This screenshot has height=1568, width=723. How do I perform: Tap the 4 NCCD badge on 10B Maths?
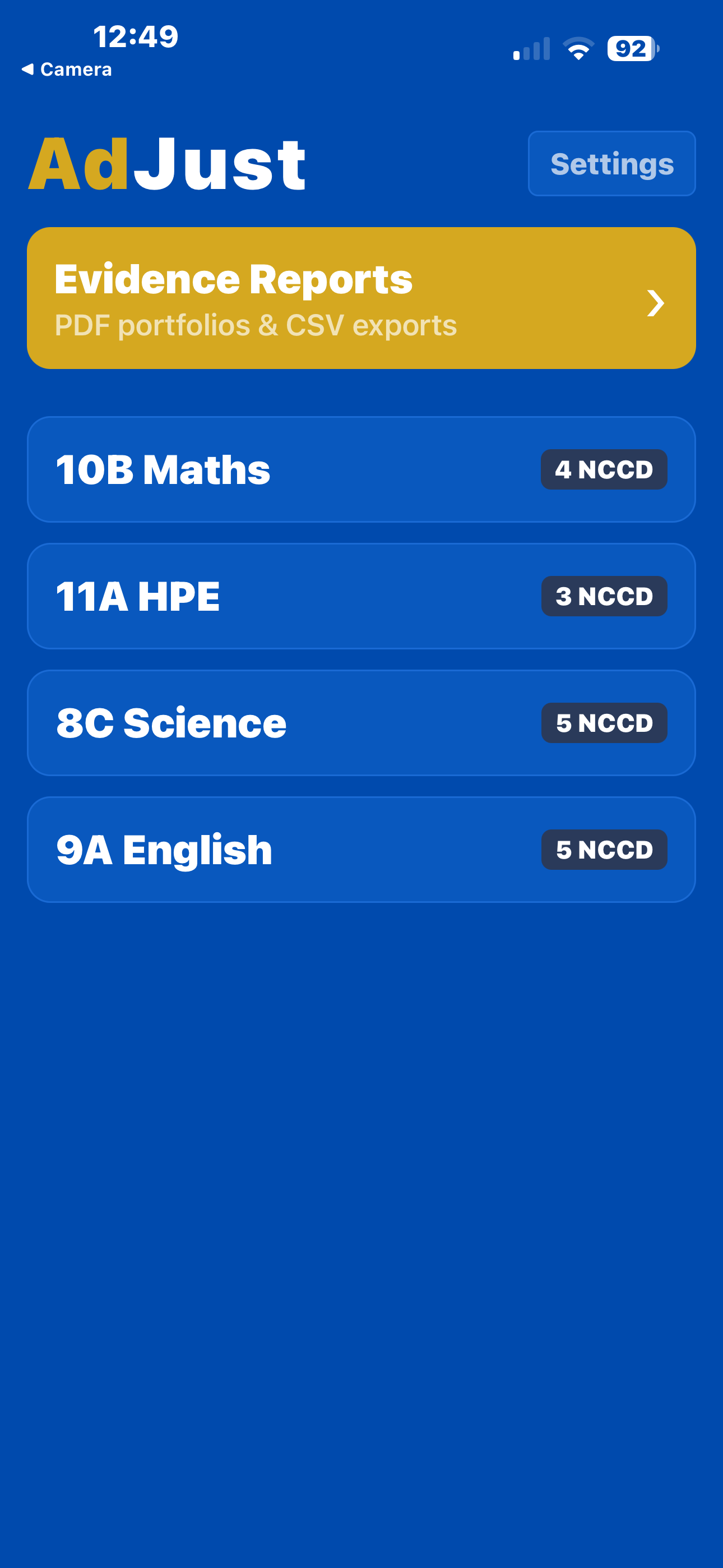click(604, 469)
